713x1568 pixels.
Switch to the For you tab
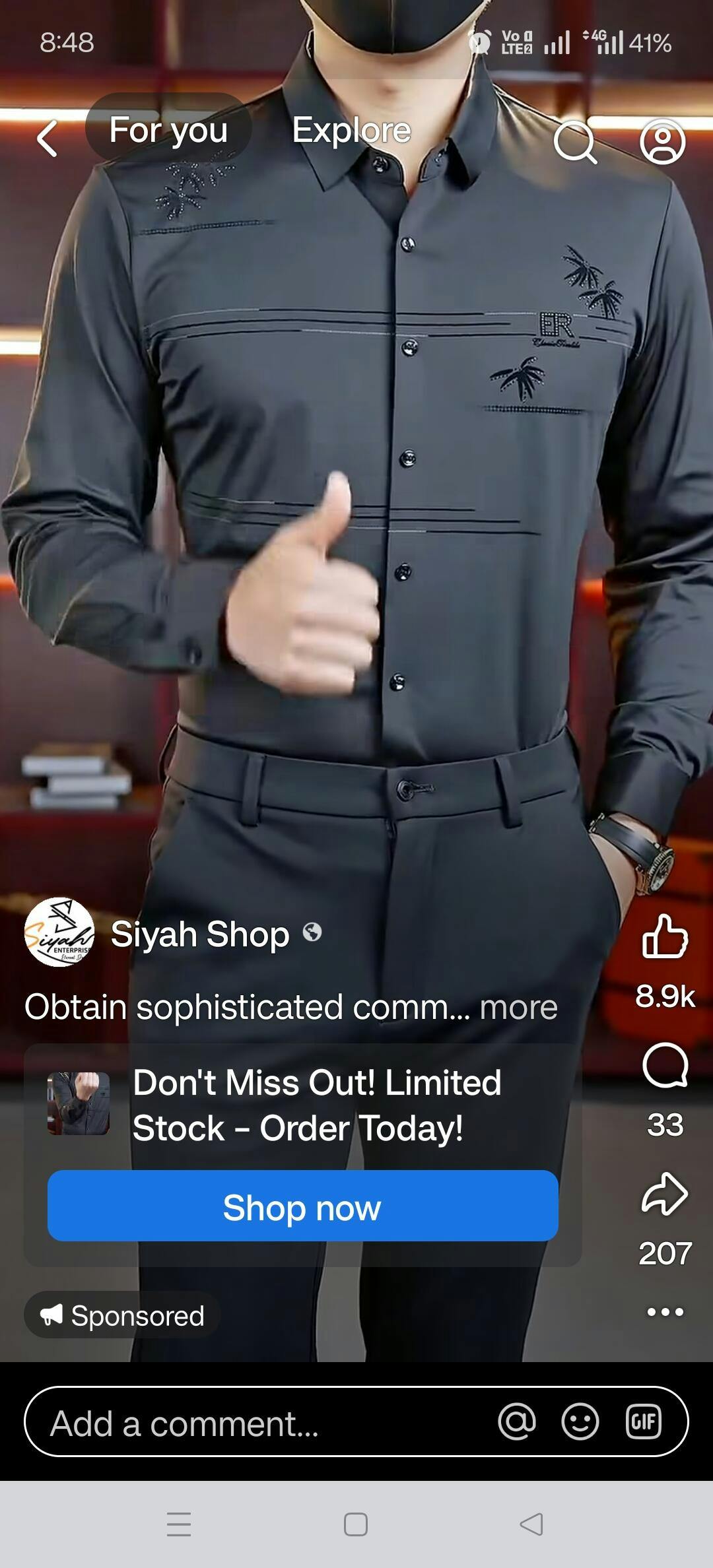click(168, 129)
